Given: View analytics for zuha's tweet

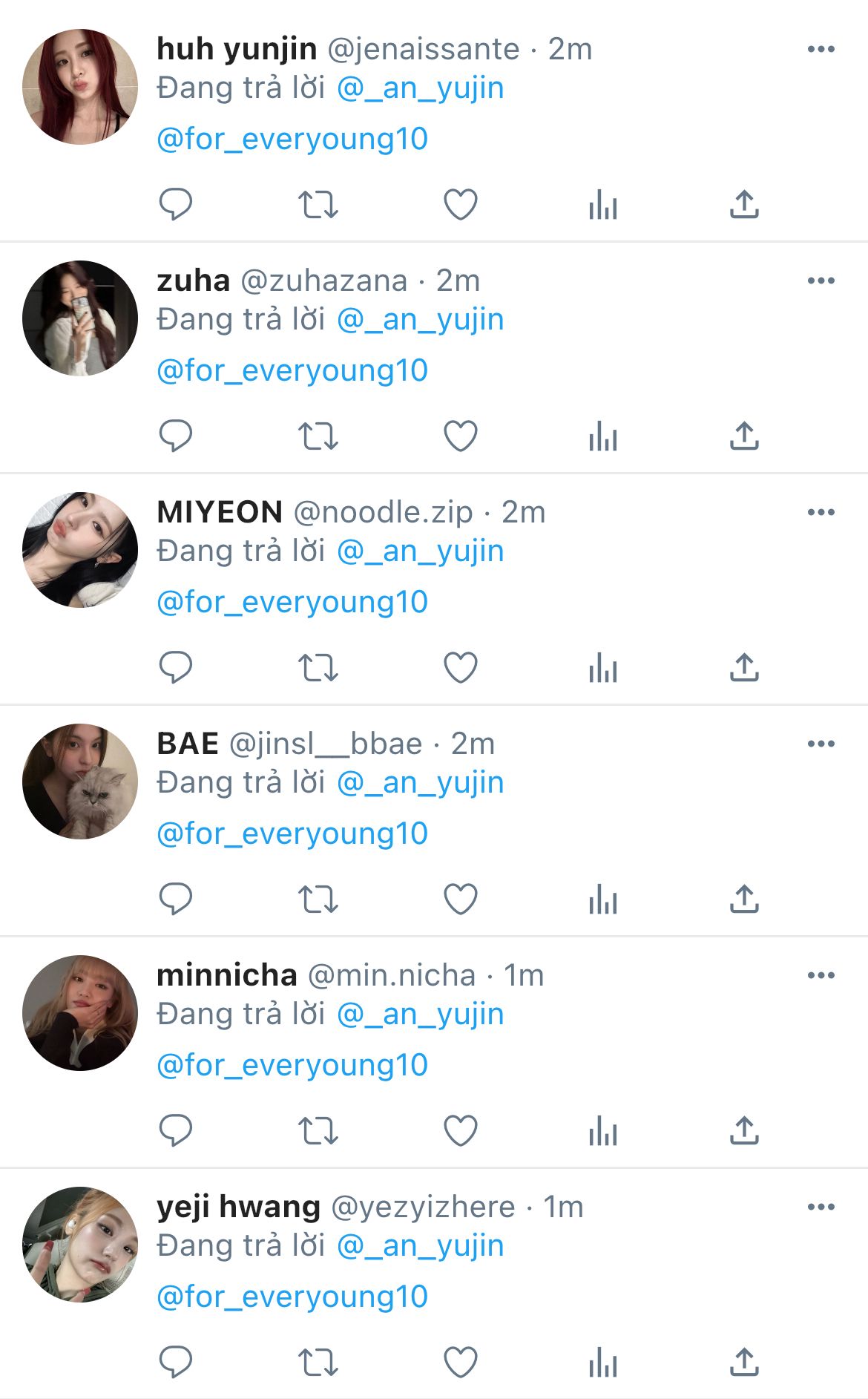Looking at the screenshot, I should (603, 436).
